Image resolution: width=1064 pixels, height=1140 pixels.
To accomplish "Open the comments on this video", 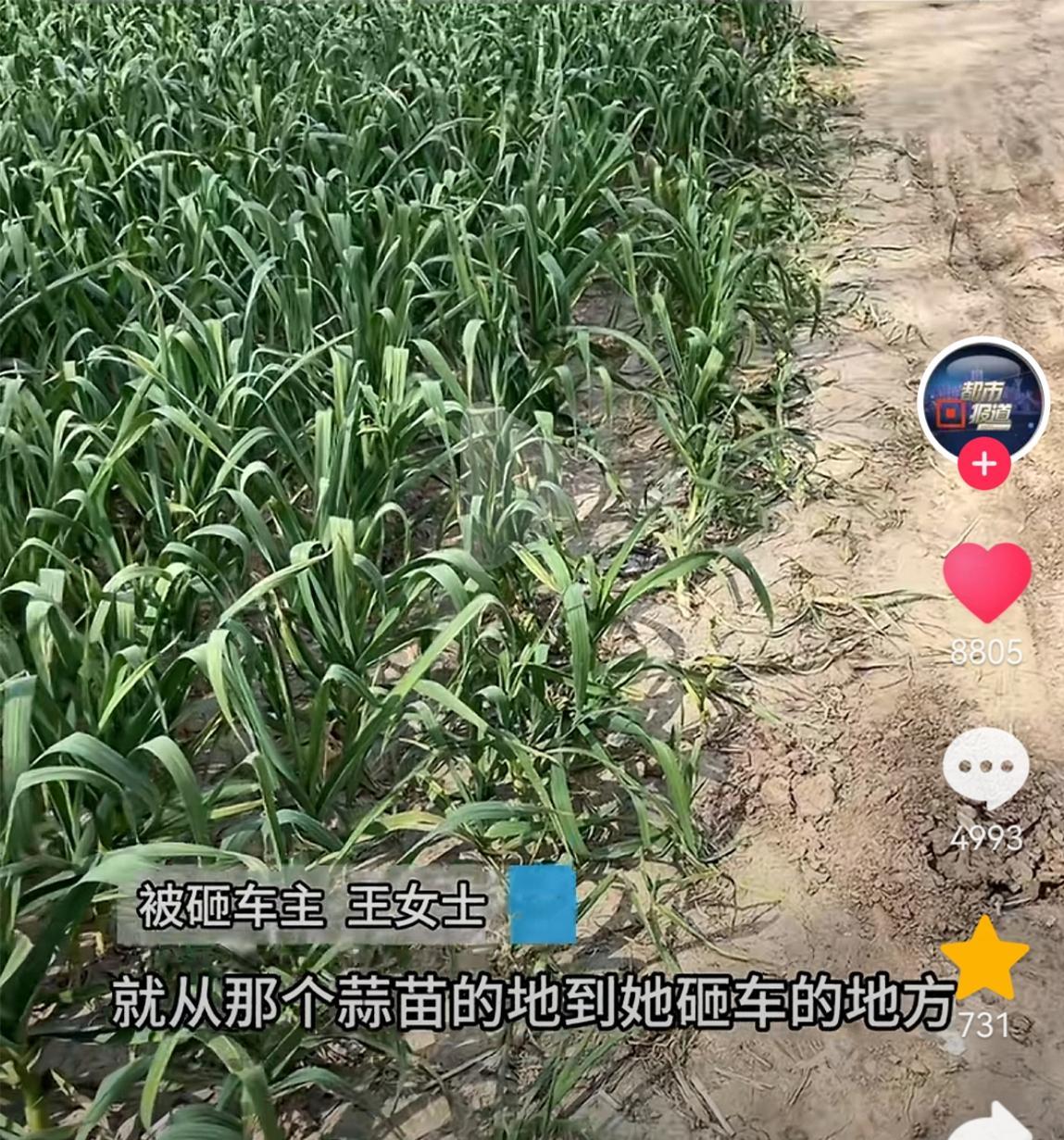I will [x=985, y=767].
